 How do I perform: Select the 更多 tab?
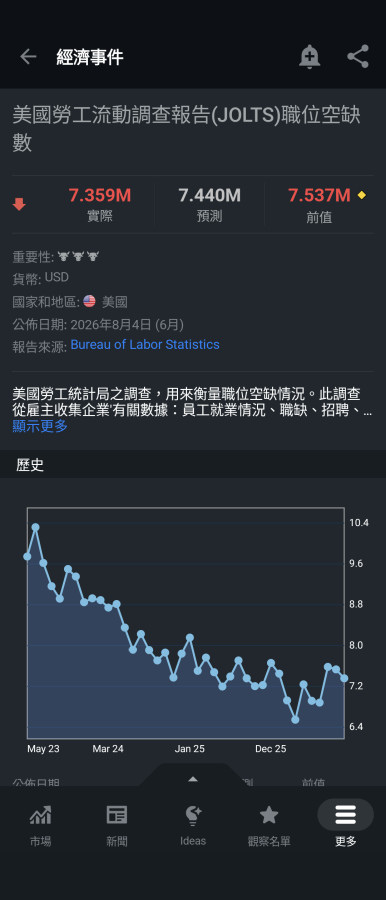345,825
